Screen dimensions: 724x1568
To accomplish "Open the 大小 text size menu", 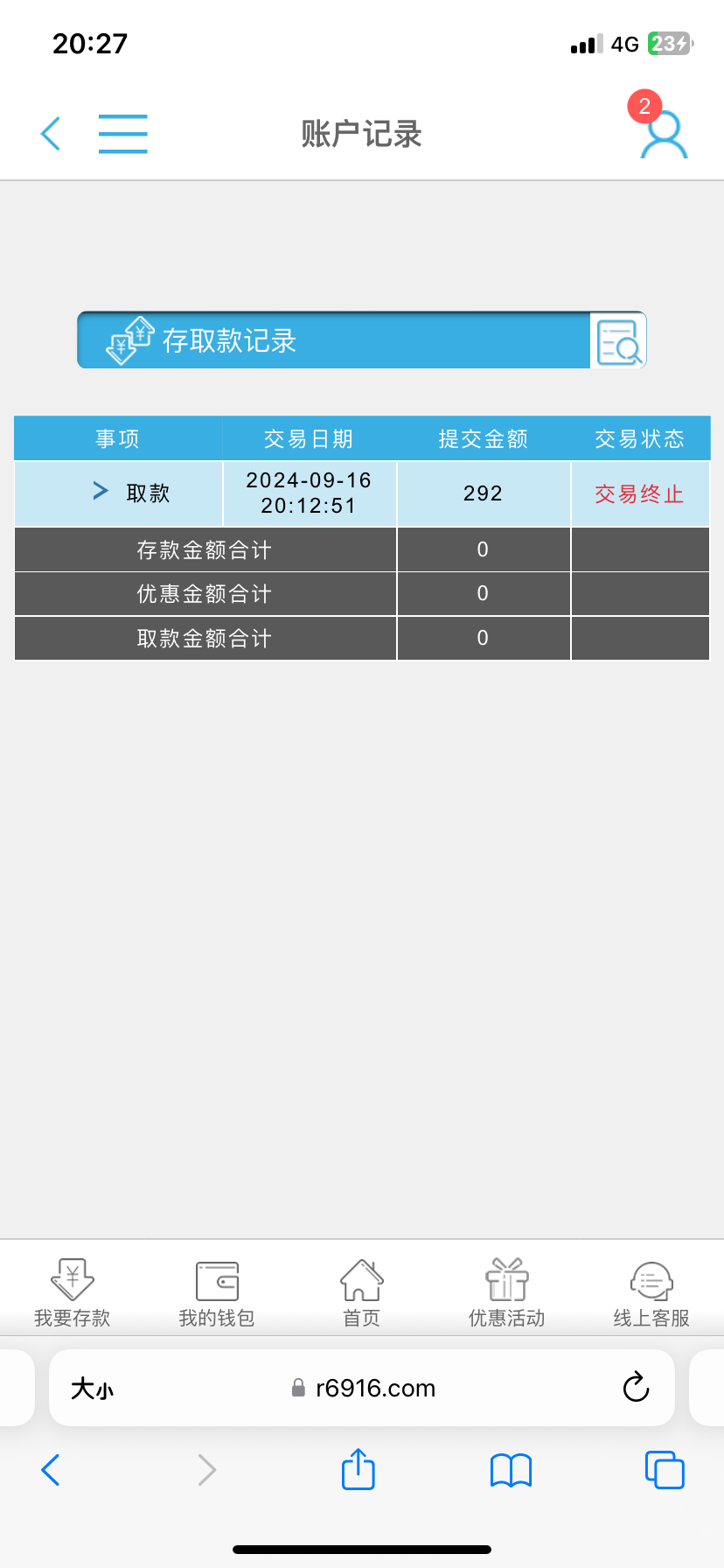I will point(92,1388).
